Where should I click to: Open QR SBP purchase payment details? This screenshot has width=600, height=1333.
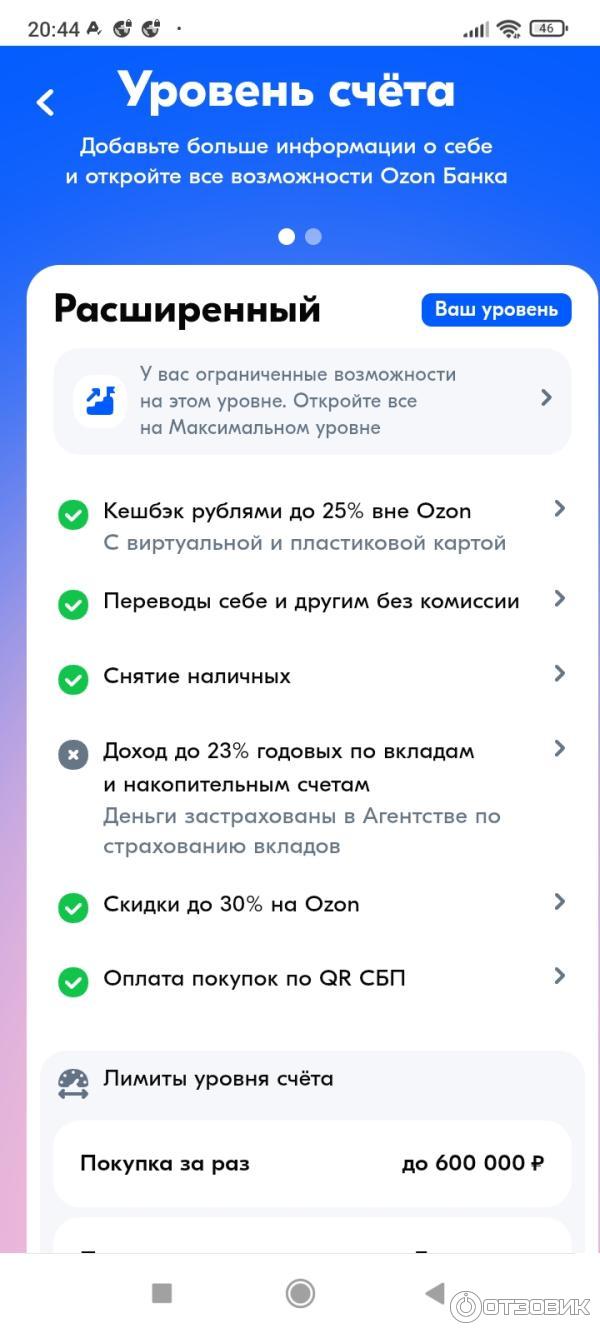312,979
